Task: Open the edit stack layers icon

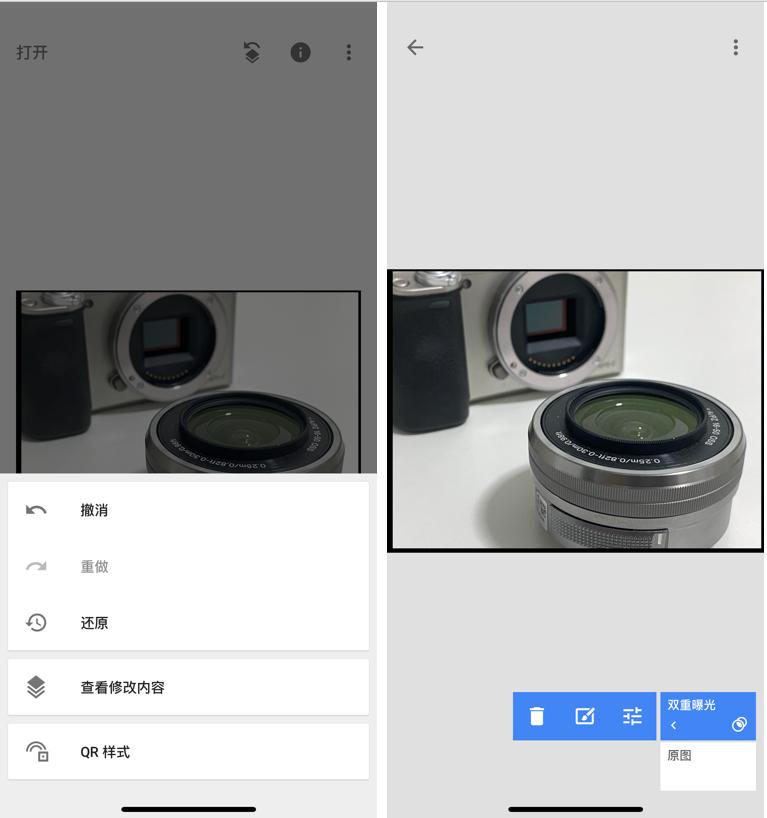Action: click(x=252, y=52)
